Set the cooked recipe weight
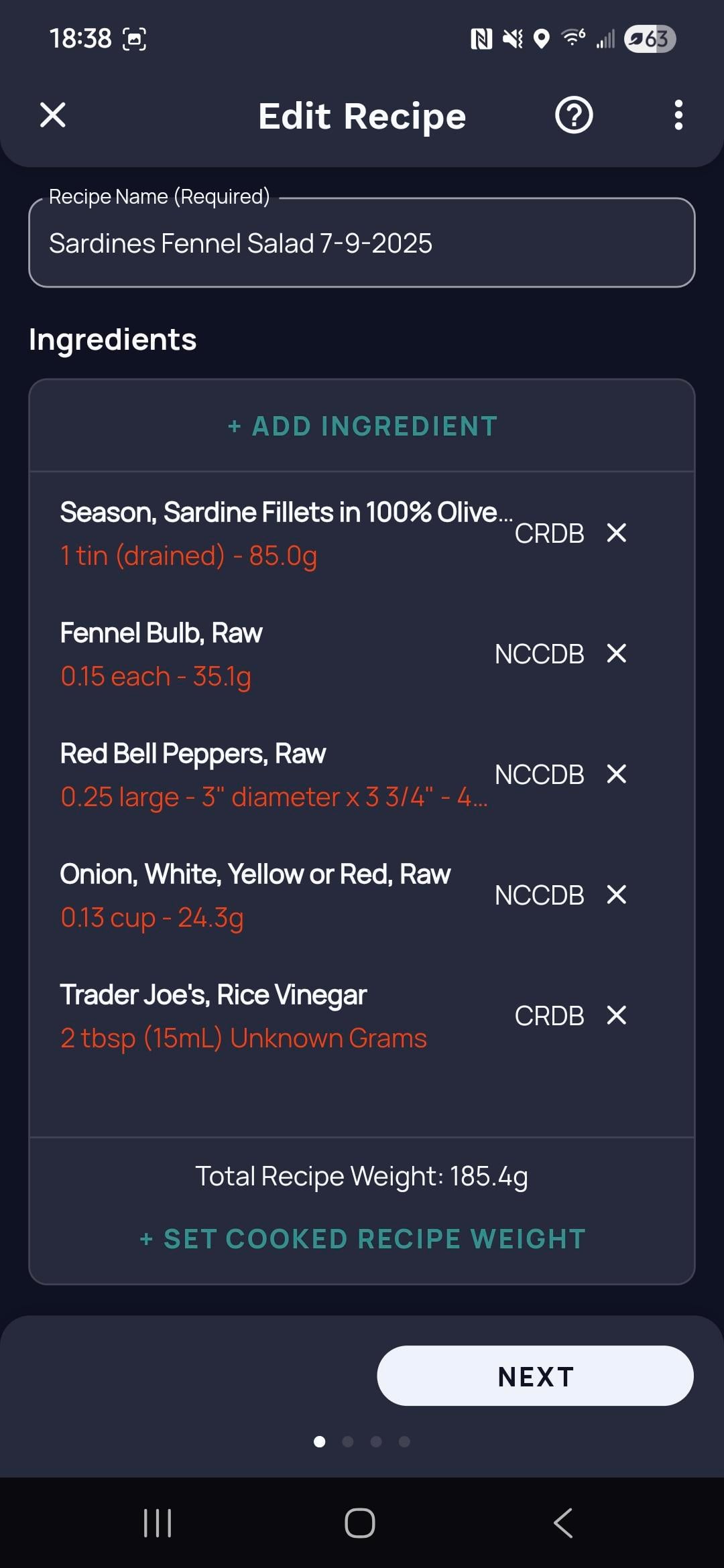The width and height of the screenshot is (724, 1568). (362, 1239)
